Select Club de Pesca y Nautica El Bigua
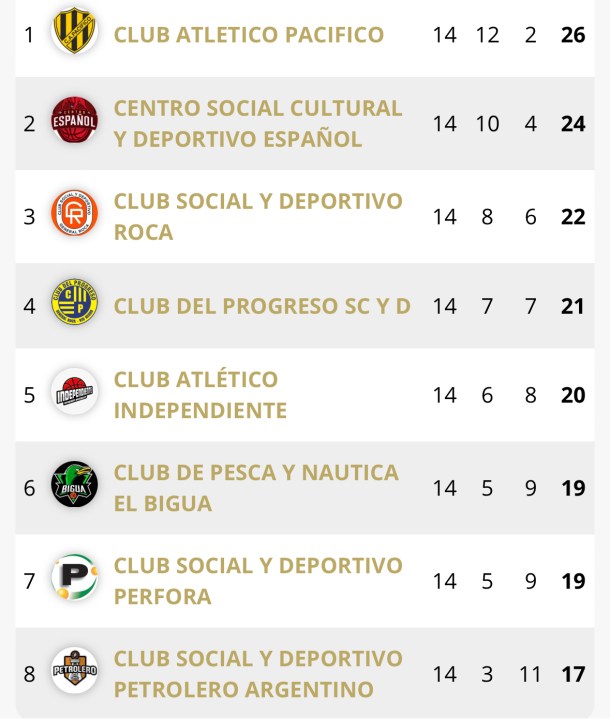610x719 pixels. click(255, 487)
